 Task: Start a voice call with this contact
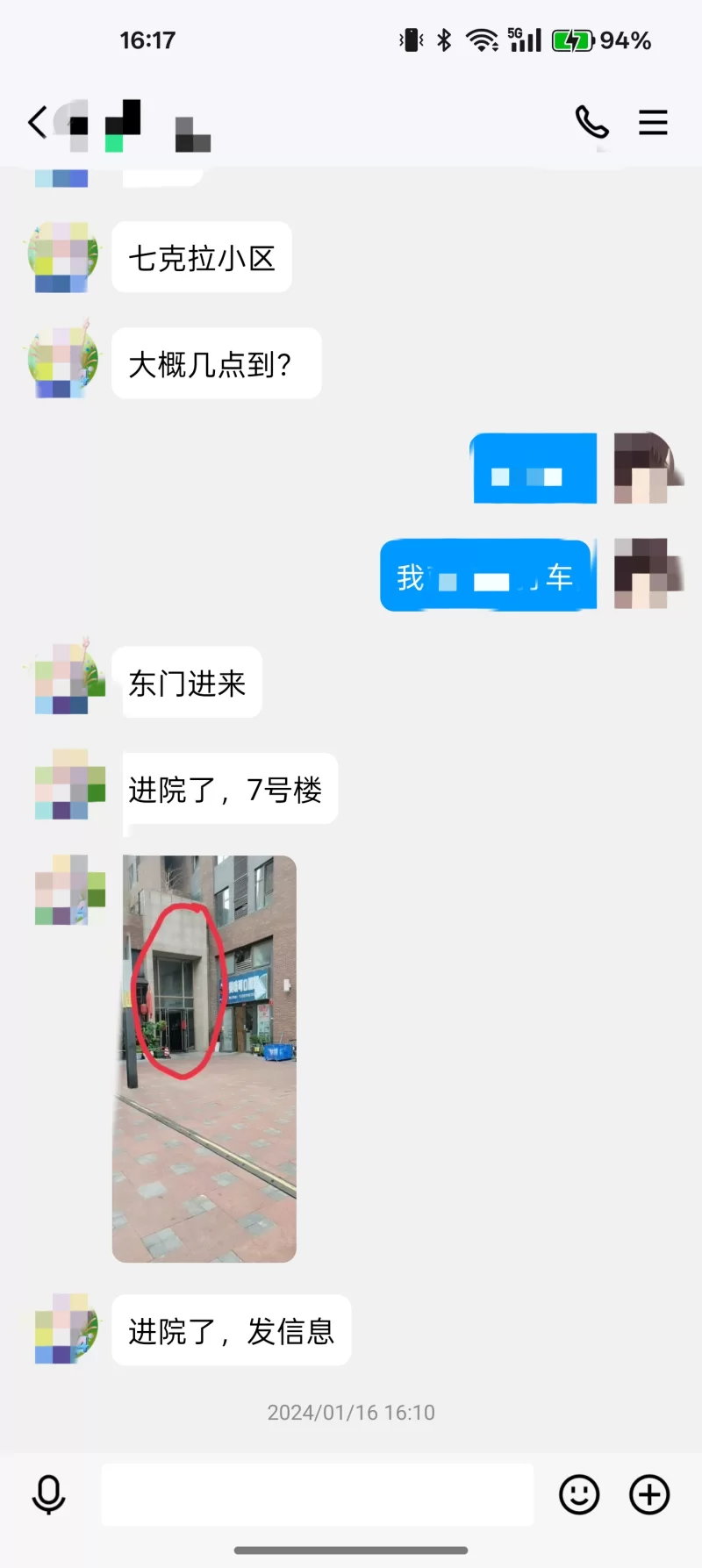click(591, 123)
